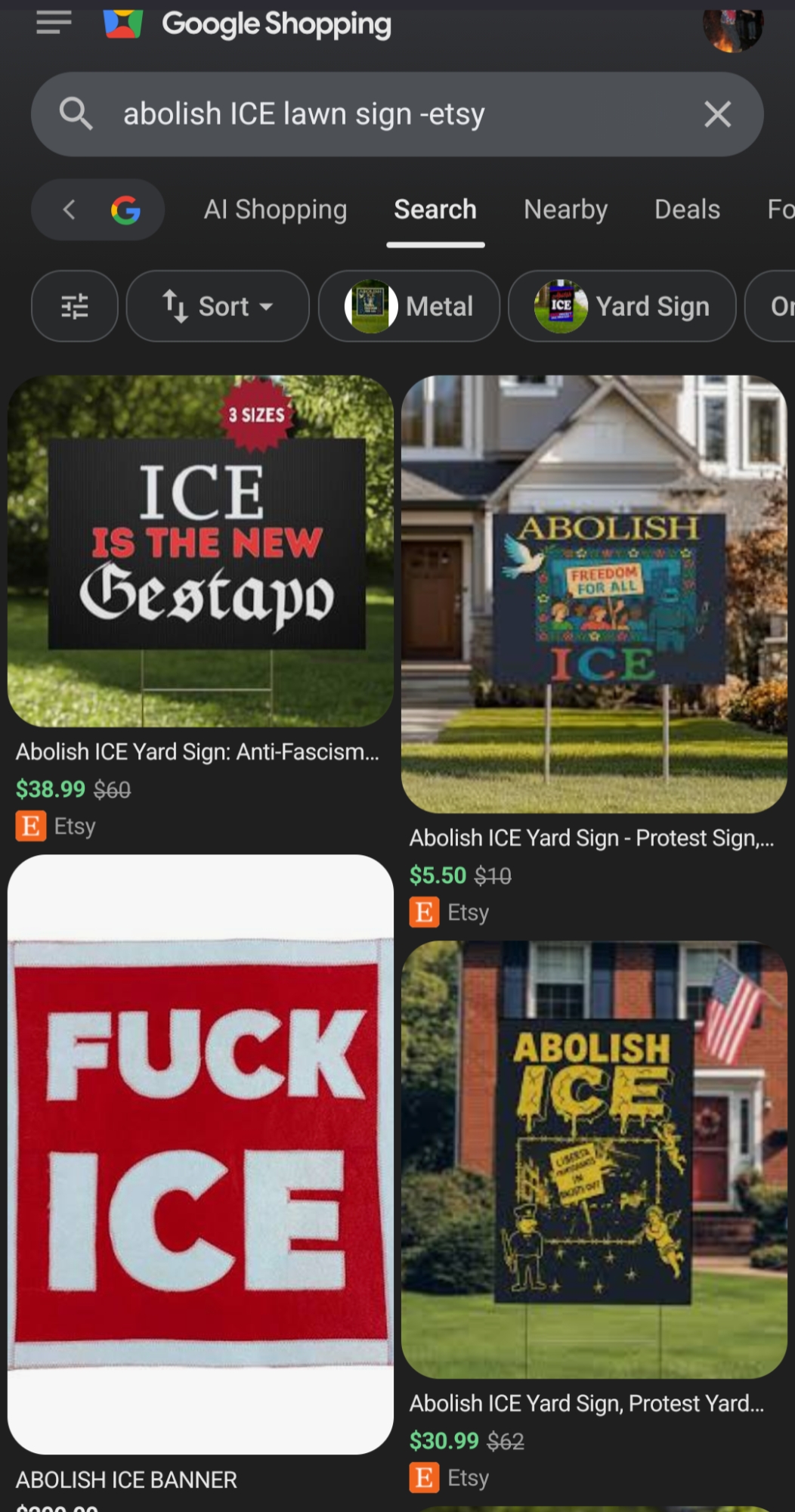Image resolution: width=795 pixels, height=1512 pixels.
Task: Open the filters settings chip
Action: [x=74, y=306]
